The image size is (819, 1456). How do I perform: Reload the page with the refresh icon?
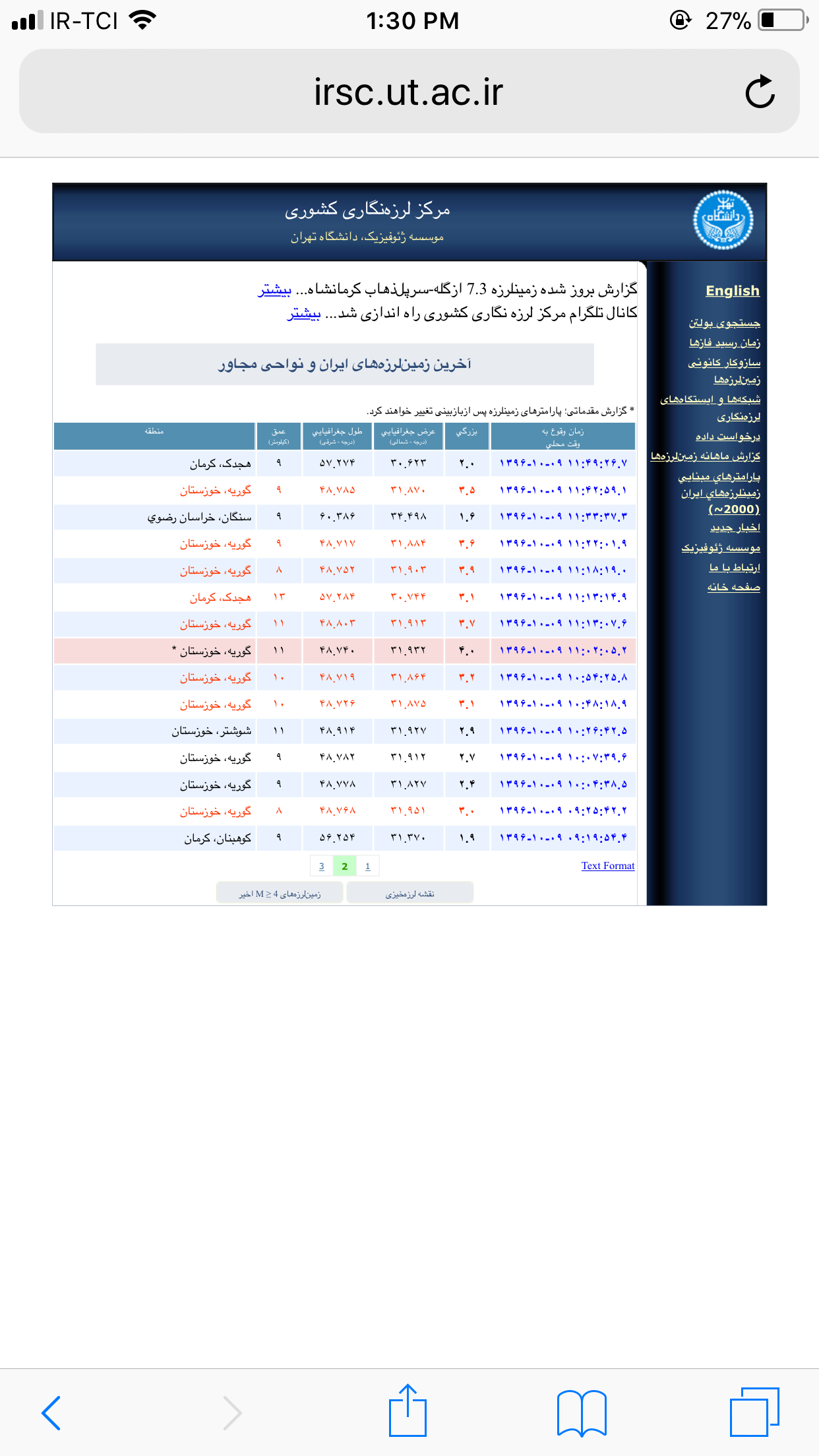coord(760,92)
